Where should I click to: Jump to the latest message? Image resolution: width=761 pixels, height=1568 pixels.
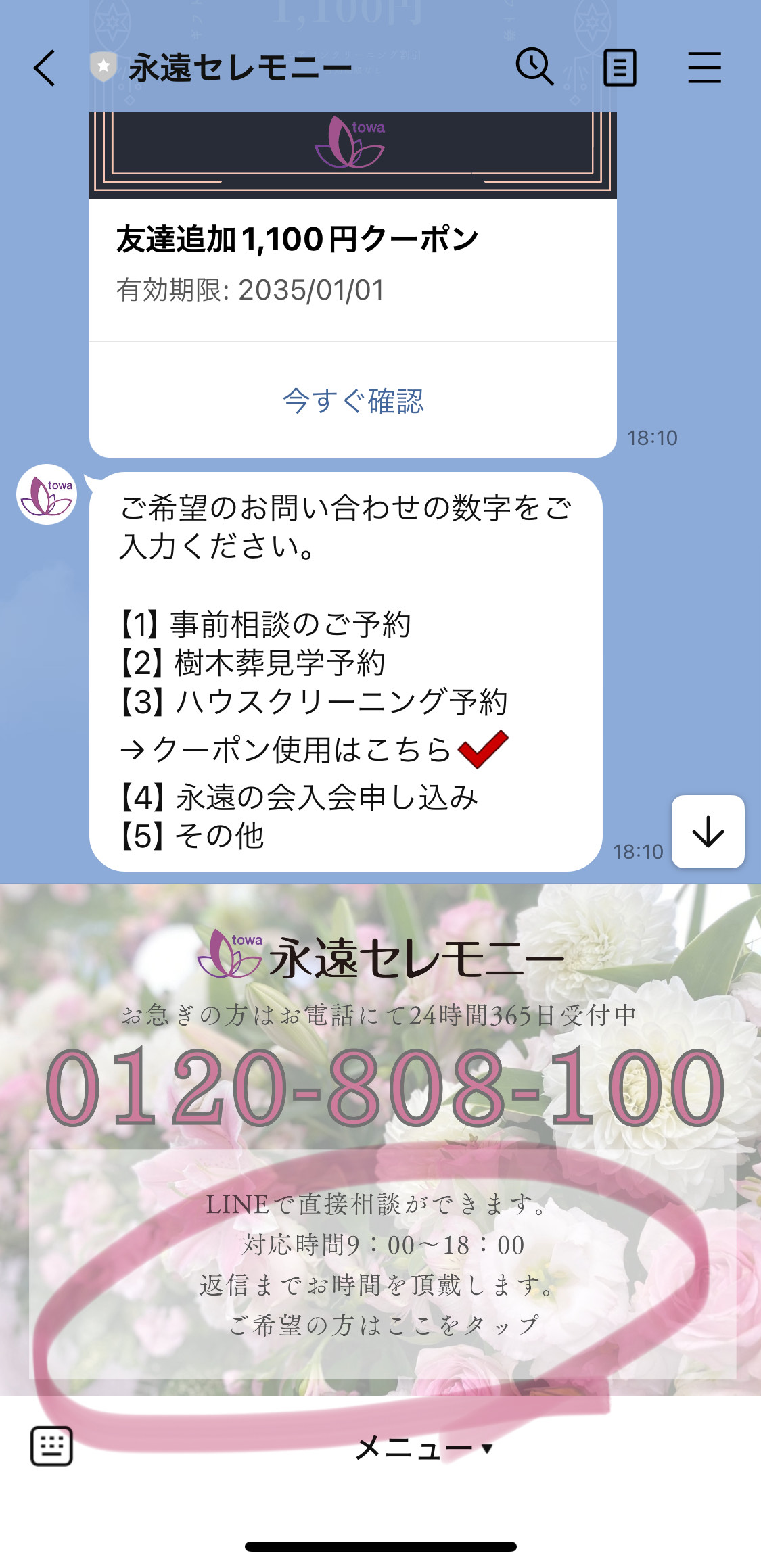708,832
